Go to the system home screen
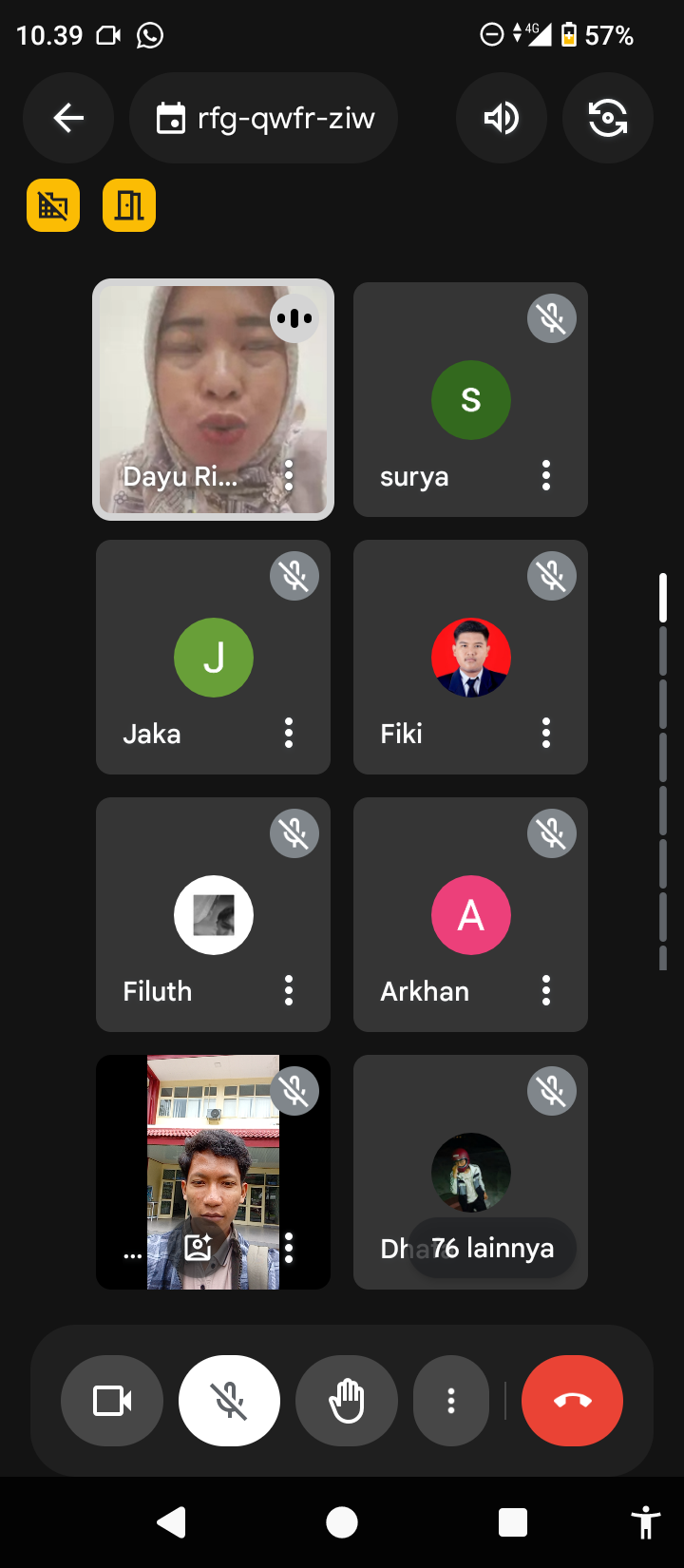Viewport: 684px width, 1568px height. (x=342, y=1522)
